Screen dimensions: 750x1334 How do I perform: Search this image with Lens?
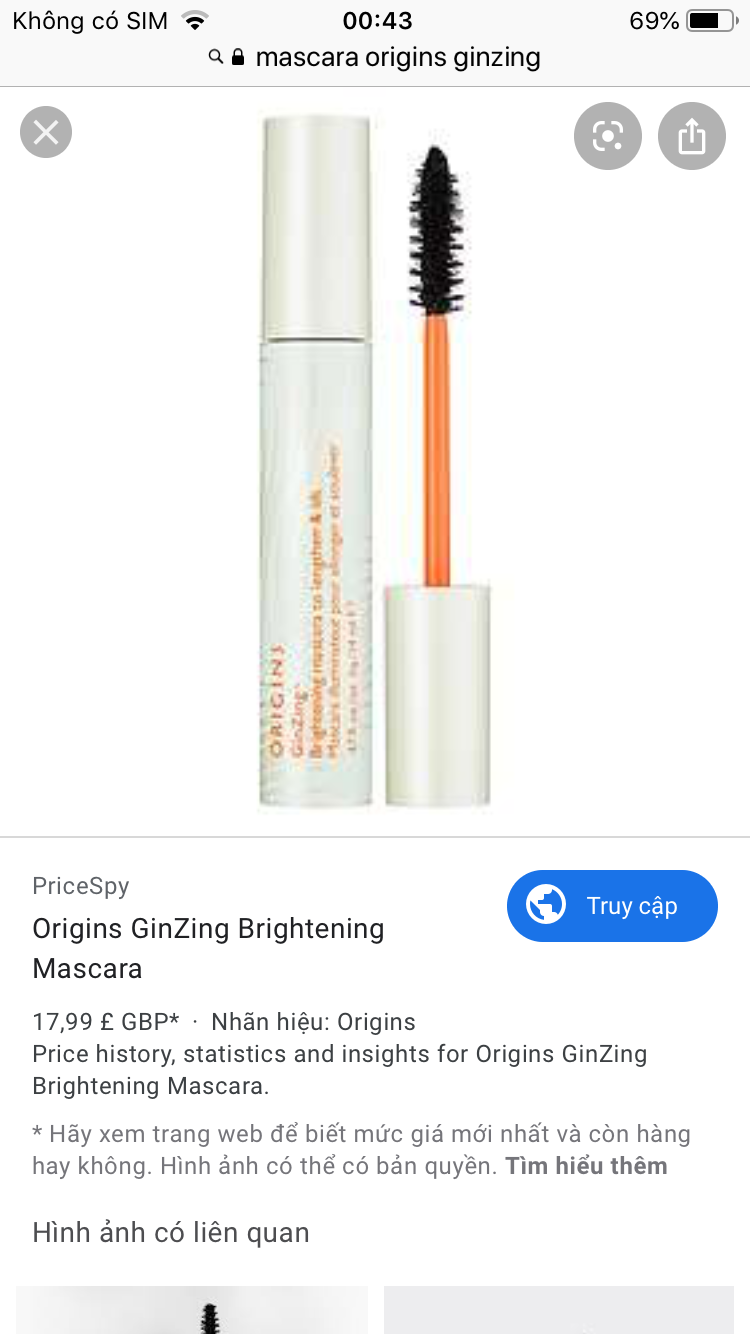607,136
